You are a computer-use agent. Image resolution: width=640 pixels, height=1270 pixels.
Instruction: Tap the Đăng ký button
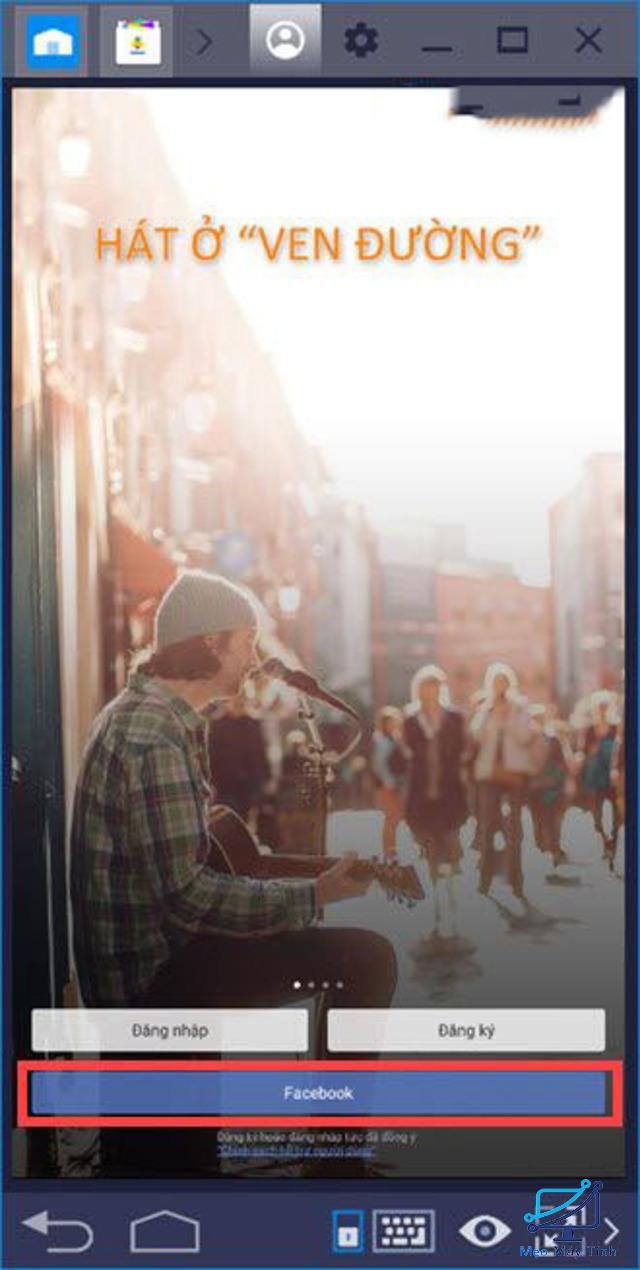point(466,1030)
